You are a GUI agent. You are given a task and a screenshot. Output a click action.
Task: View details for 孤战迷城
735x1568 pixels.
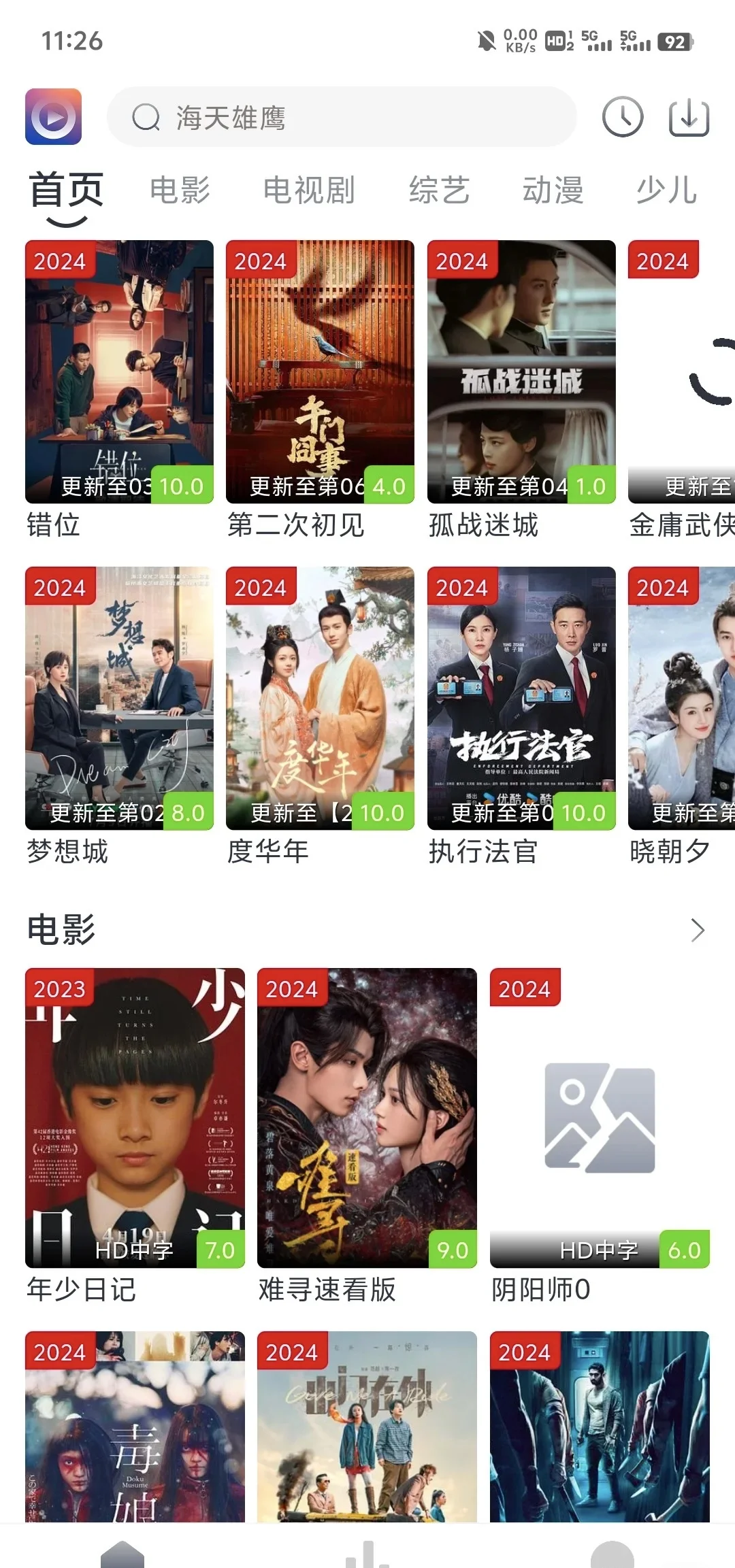tap(521, 371)
